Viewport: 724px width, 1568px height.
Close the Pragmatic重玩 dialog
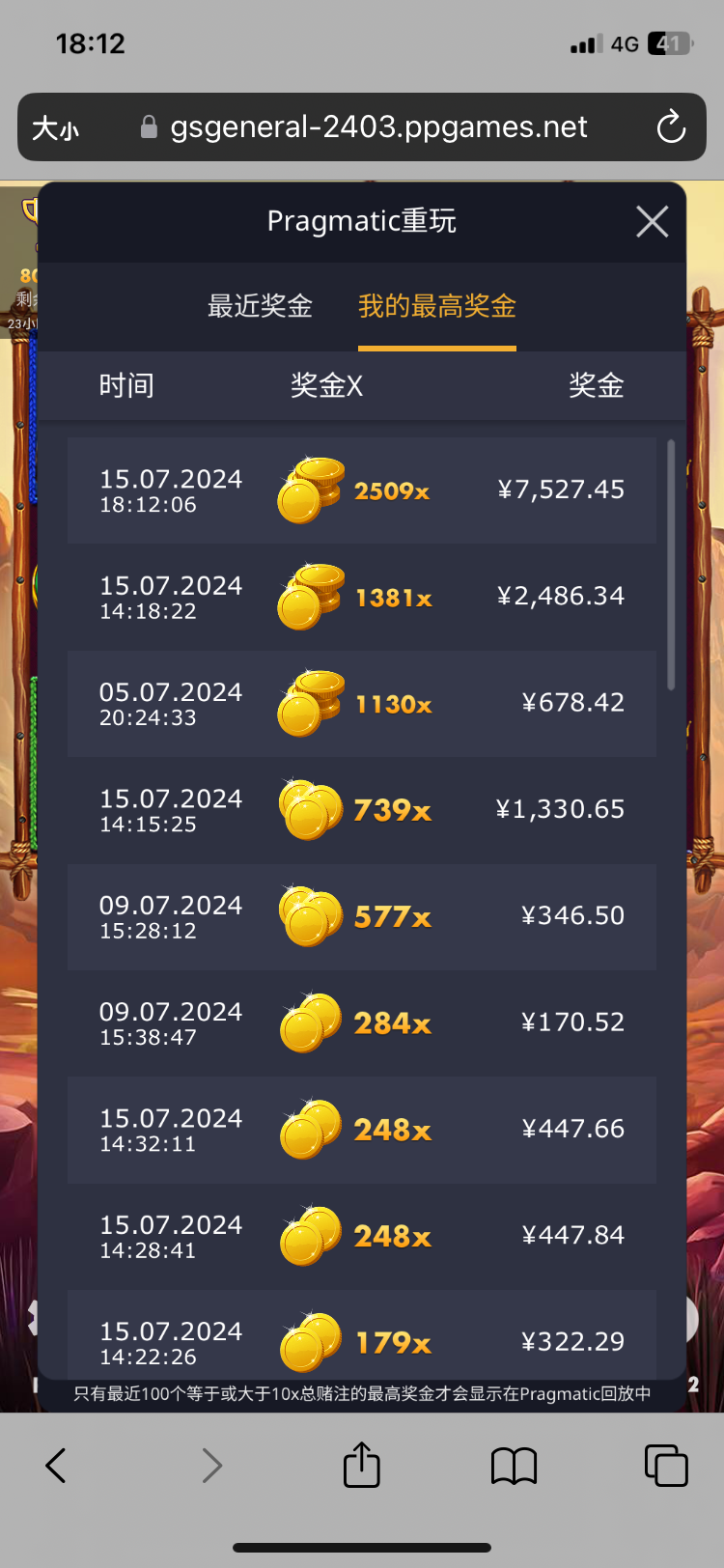pyautogui.click(x=653, y=222)
